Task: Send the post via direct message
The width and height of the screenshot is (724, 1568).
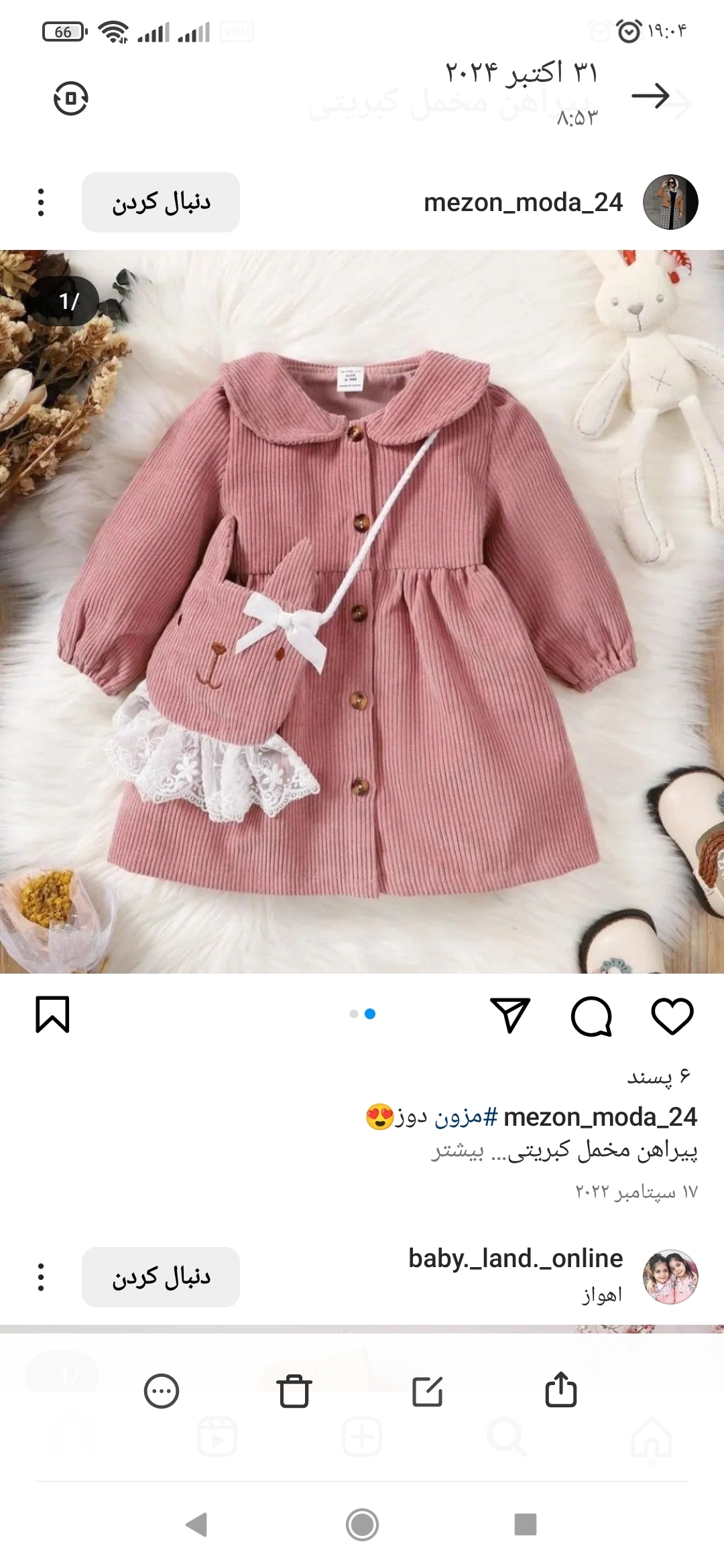Action: [x=510, y=1015]
